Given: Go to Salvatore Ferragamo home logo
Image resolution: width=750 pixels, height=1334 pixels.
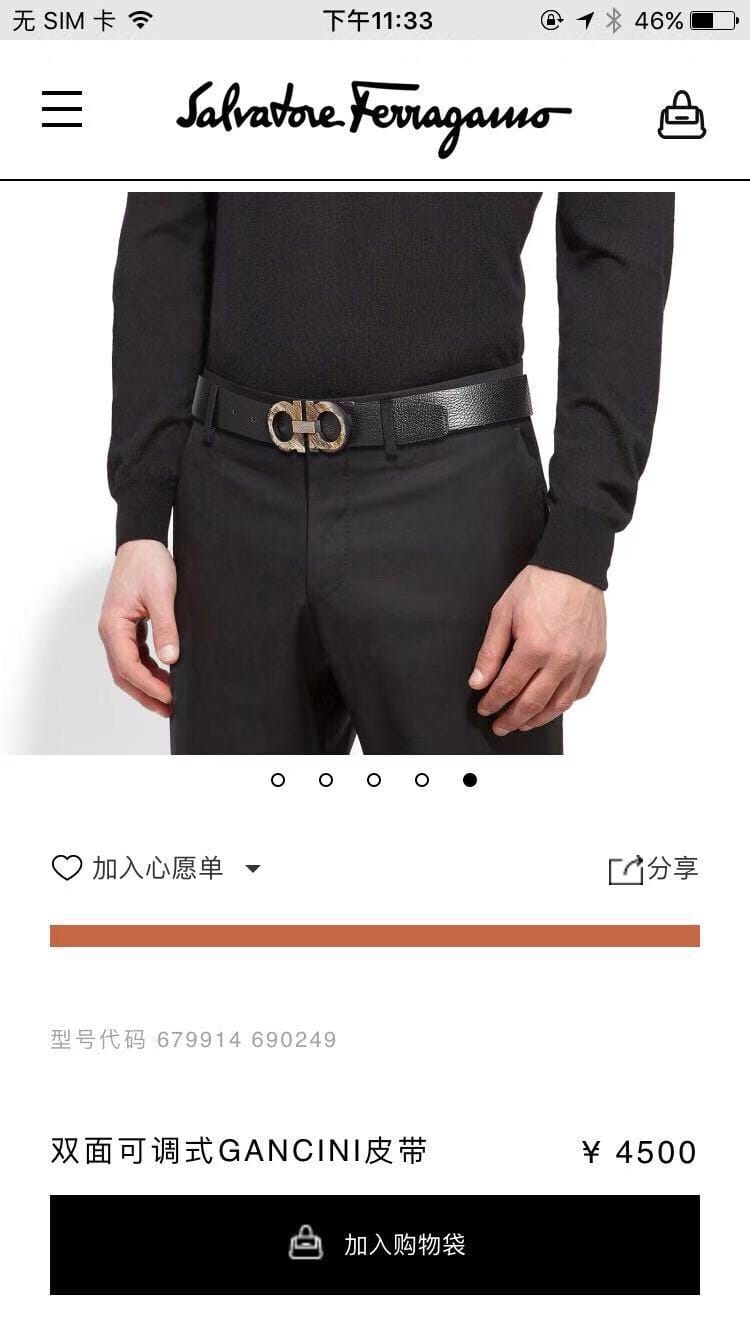Looking at the screenshot, I should tap(373, 115).
